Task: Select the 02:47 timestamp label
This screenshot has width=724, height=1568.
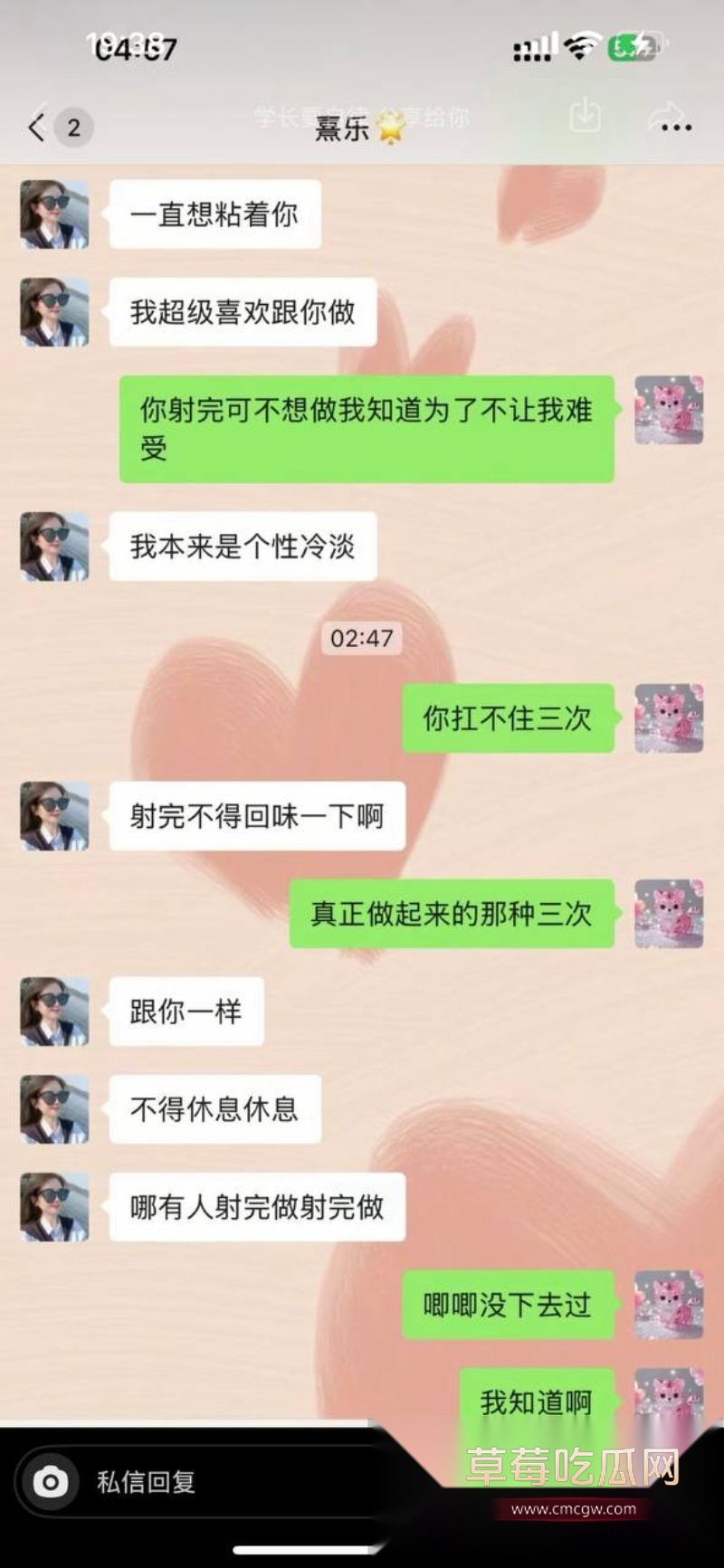Action: tap(362, 639)
